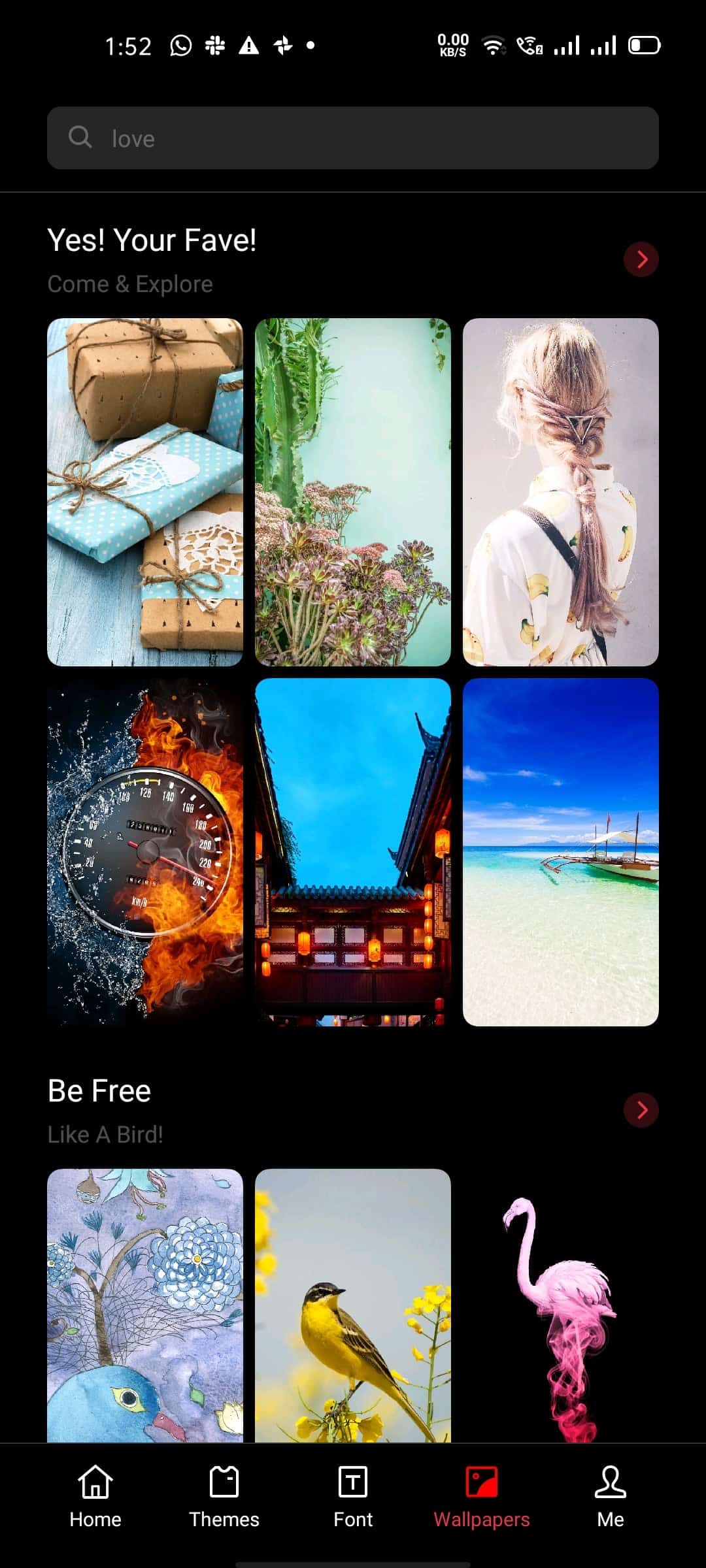The image size is (706, 1568).
Task: Switch to the Me tab
Action: [x=611, y=1497]
